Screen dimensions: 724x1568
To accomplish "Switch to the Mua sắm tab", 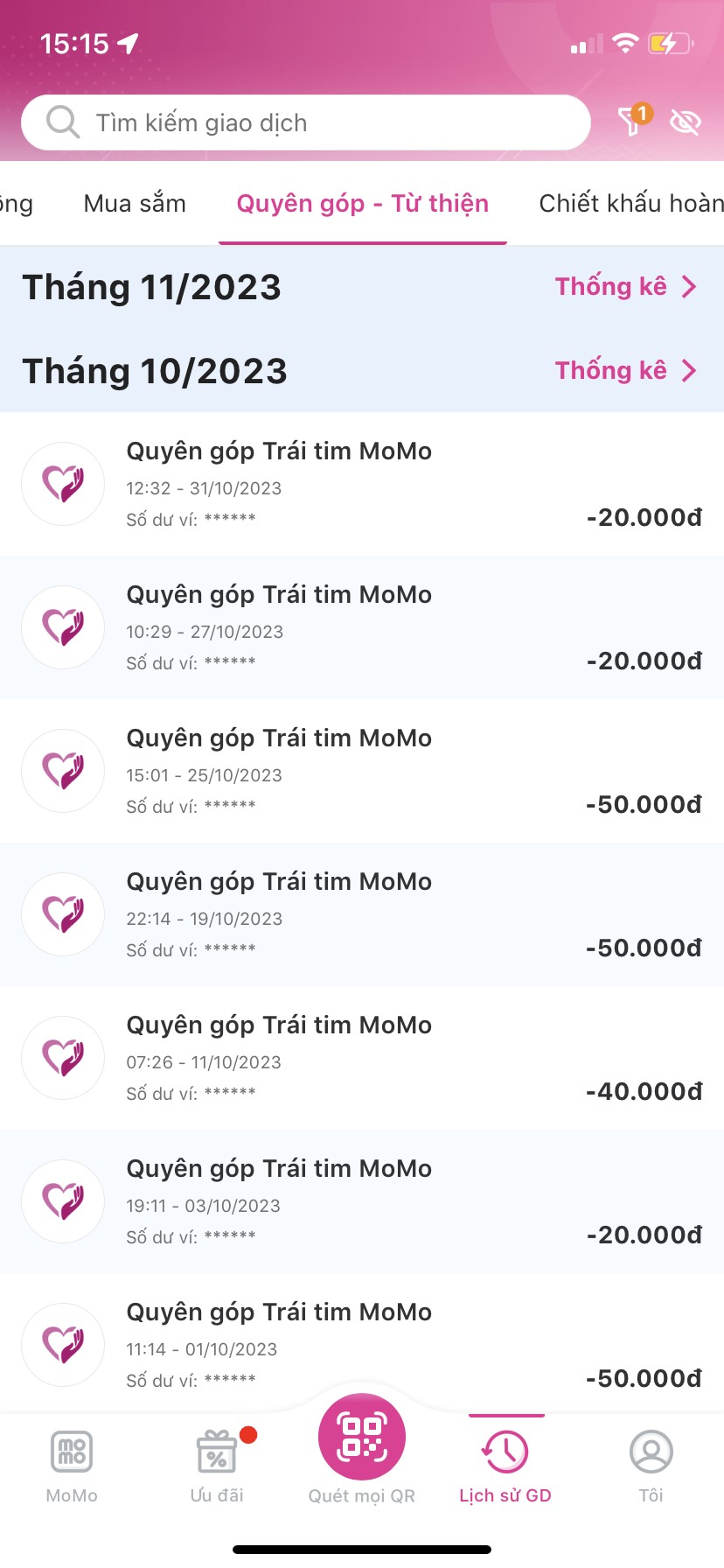I will (x=135, y=204).
